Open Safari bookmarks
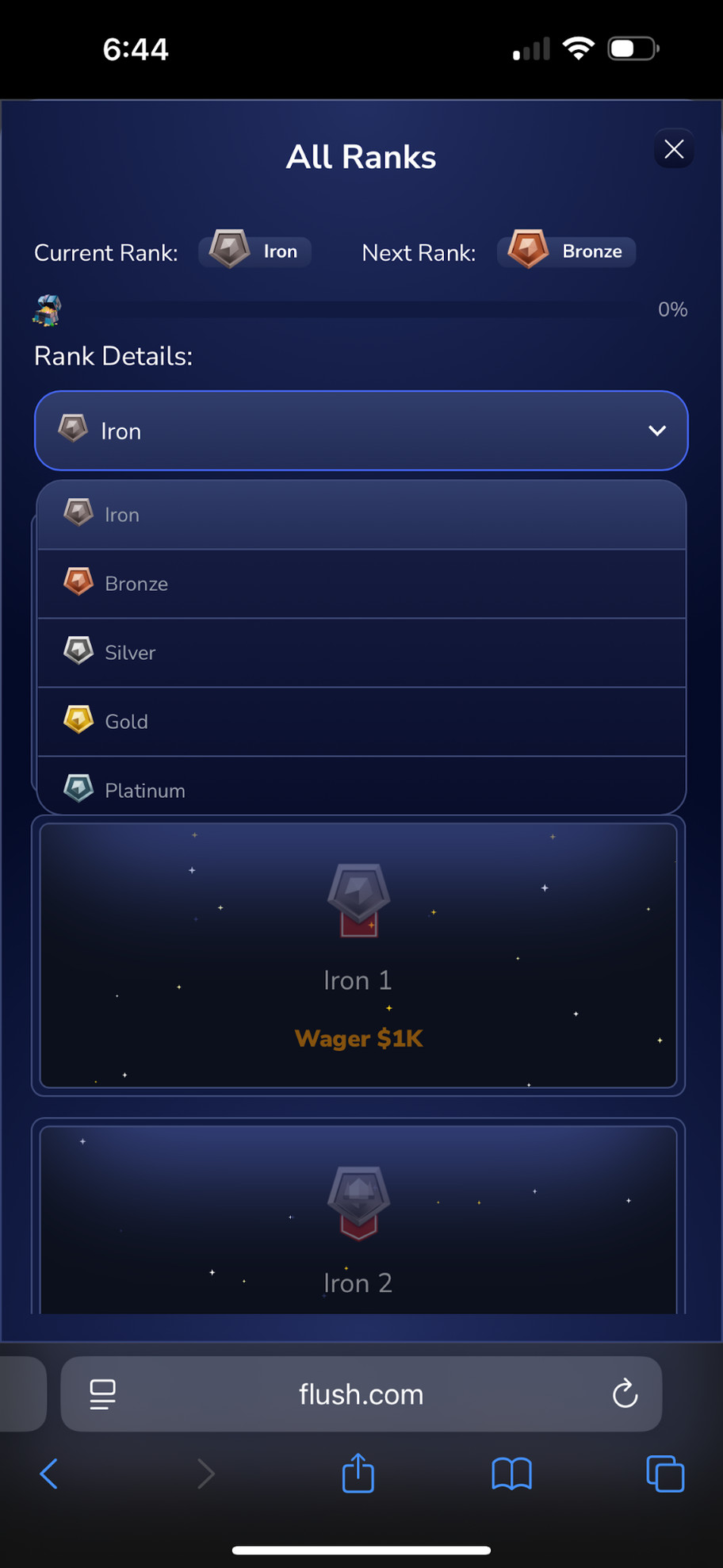Image resolution: width=723 pixels, height=1568 pixels. point(511,1474)
